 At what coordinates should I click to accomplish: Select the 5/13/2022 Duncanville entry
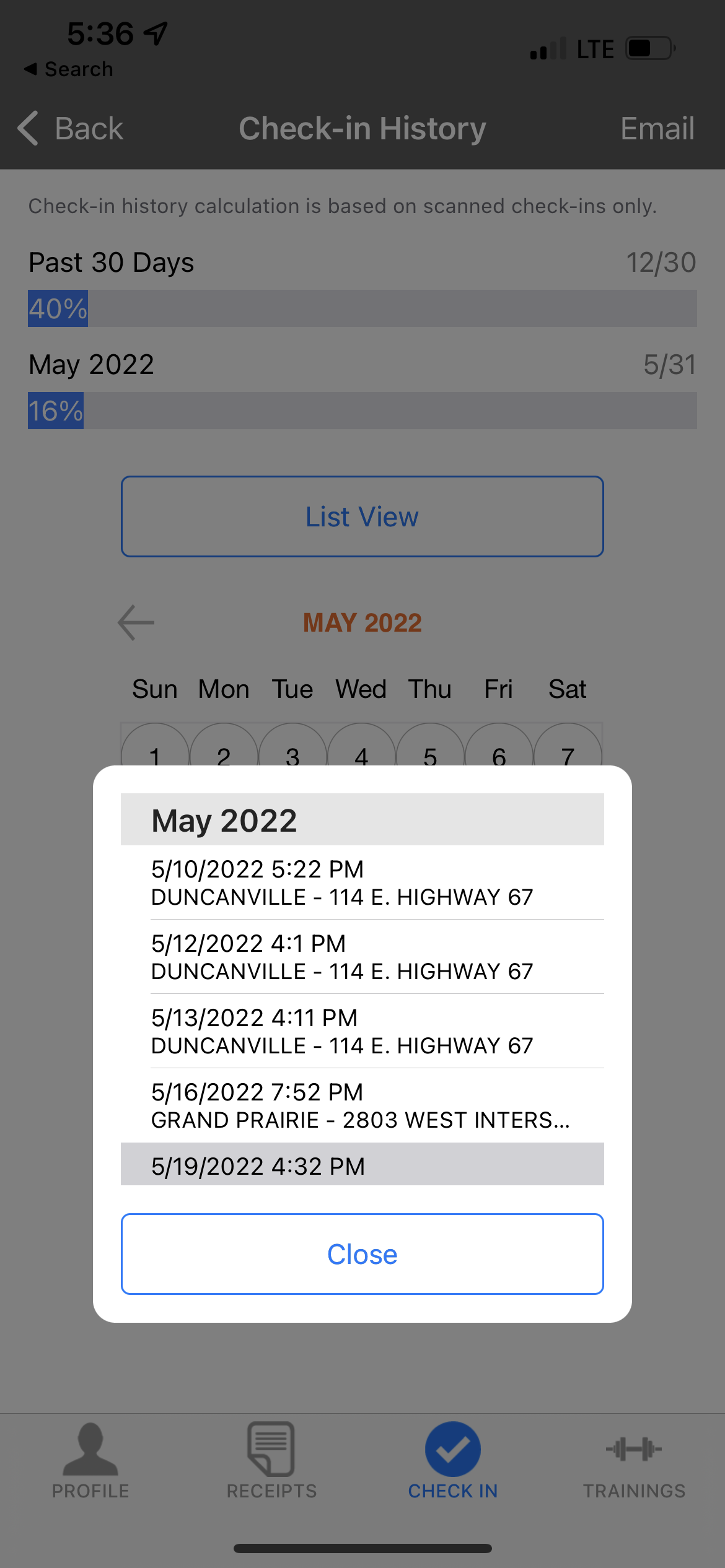[x=362, y=1031]
